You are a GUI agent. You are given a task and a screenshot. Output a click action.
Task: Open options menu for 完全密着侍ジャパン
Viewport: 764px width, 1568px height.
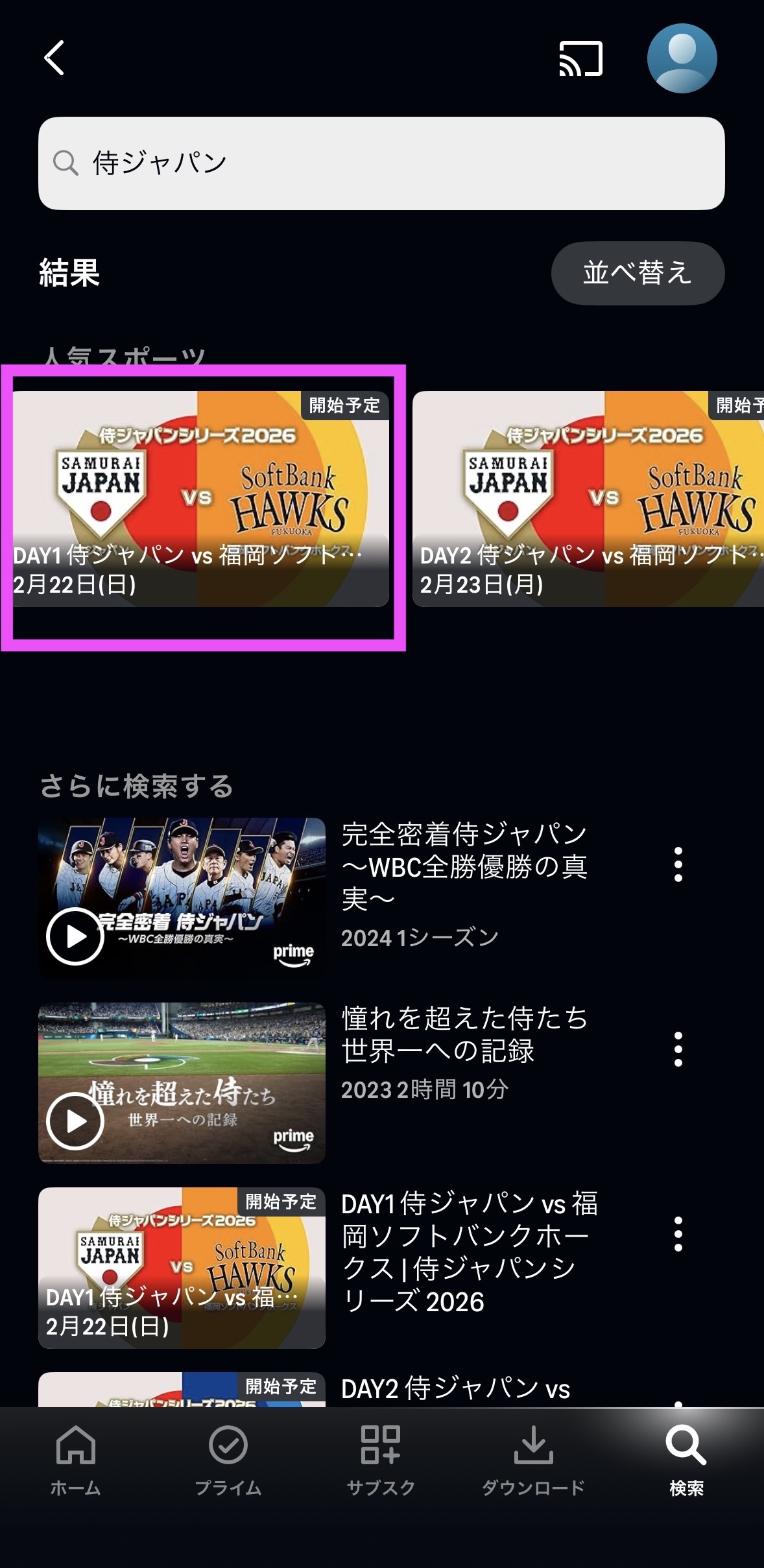[679, 867]
